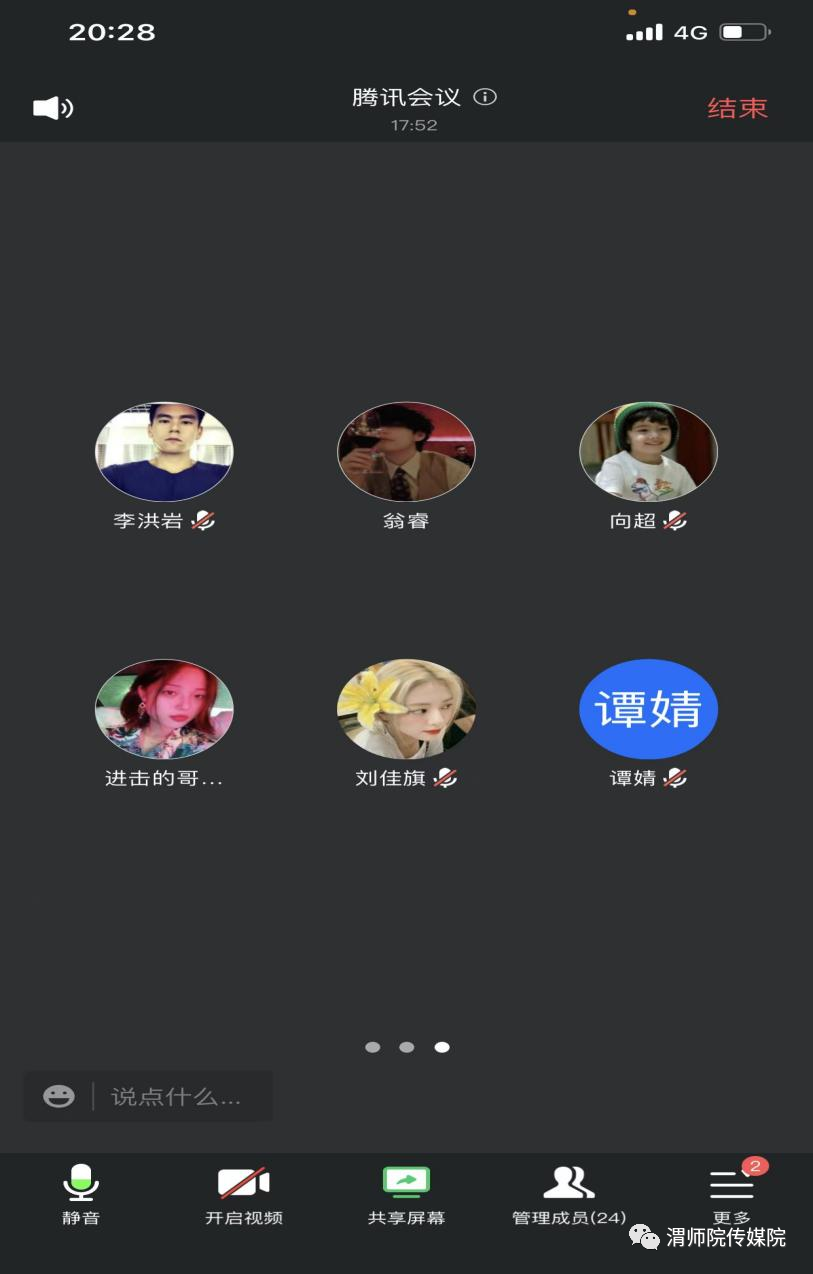813x1274 pixels.
Task: Start screen sharing with 共享屏幕
Action: pos(406,1193)
